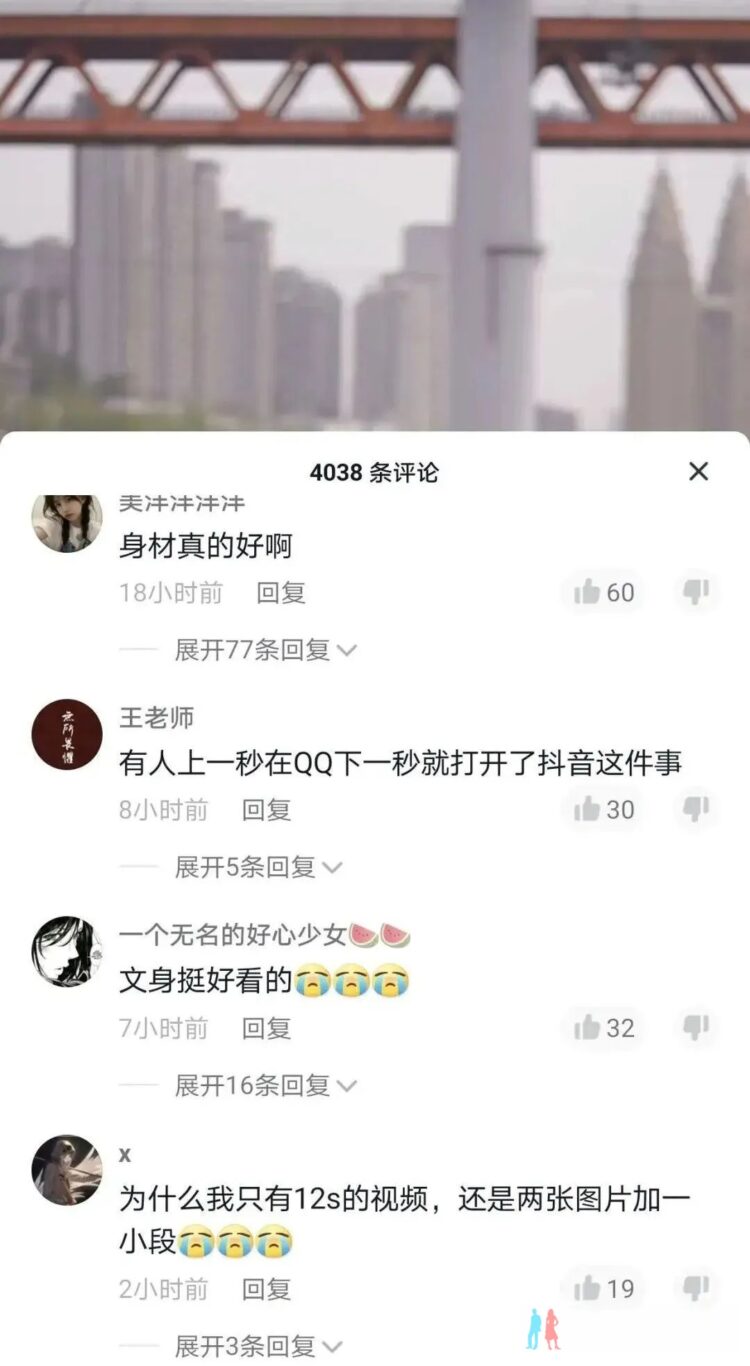Expand the 3 replies

coord(258,1346)
